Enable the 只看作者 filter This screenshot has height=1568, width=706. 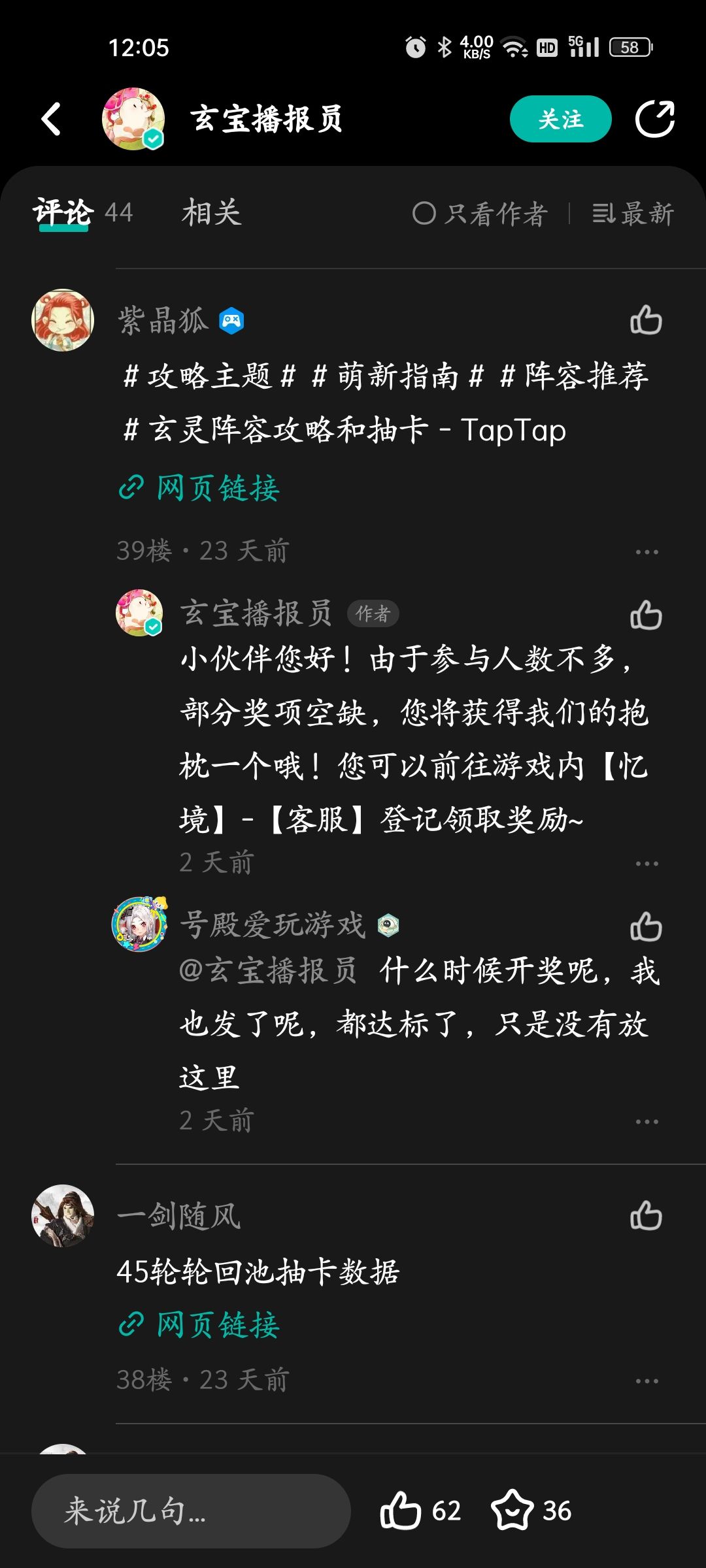tap(479, 214)
